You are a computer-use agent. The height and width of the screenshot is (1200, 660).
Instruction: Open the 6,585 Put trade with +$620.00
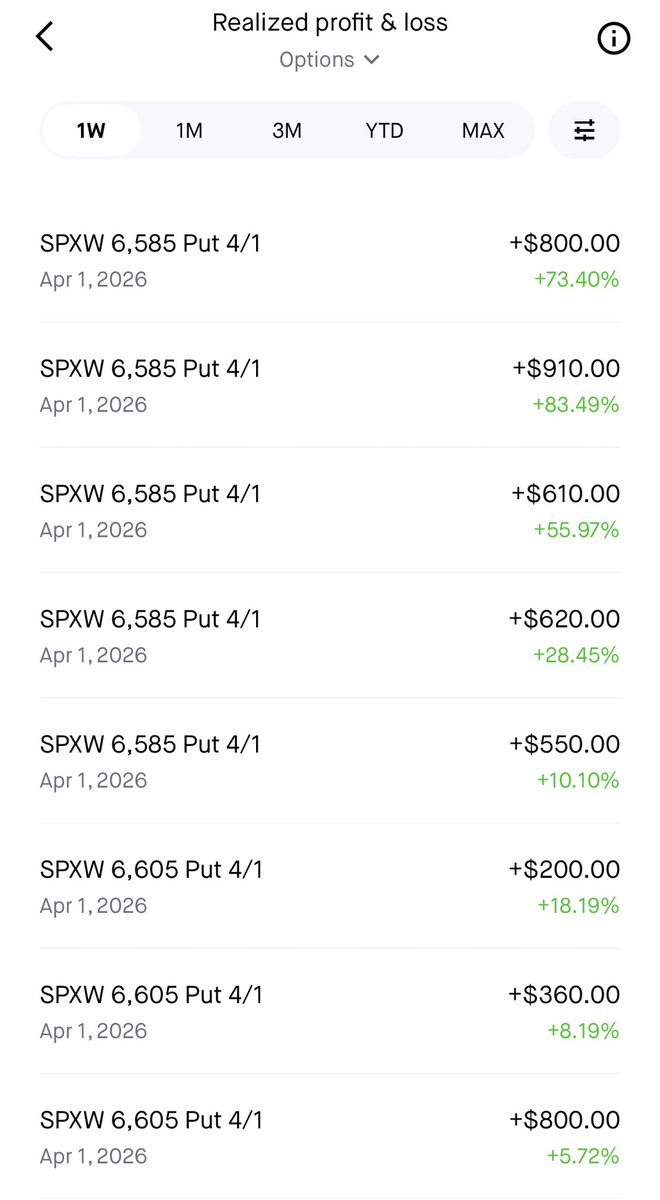pos(329,636)
